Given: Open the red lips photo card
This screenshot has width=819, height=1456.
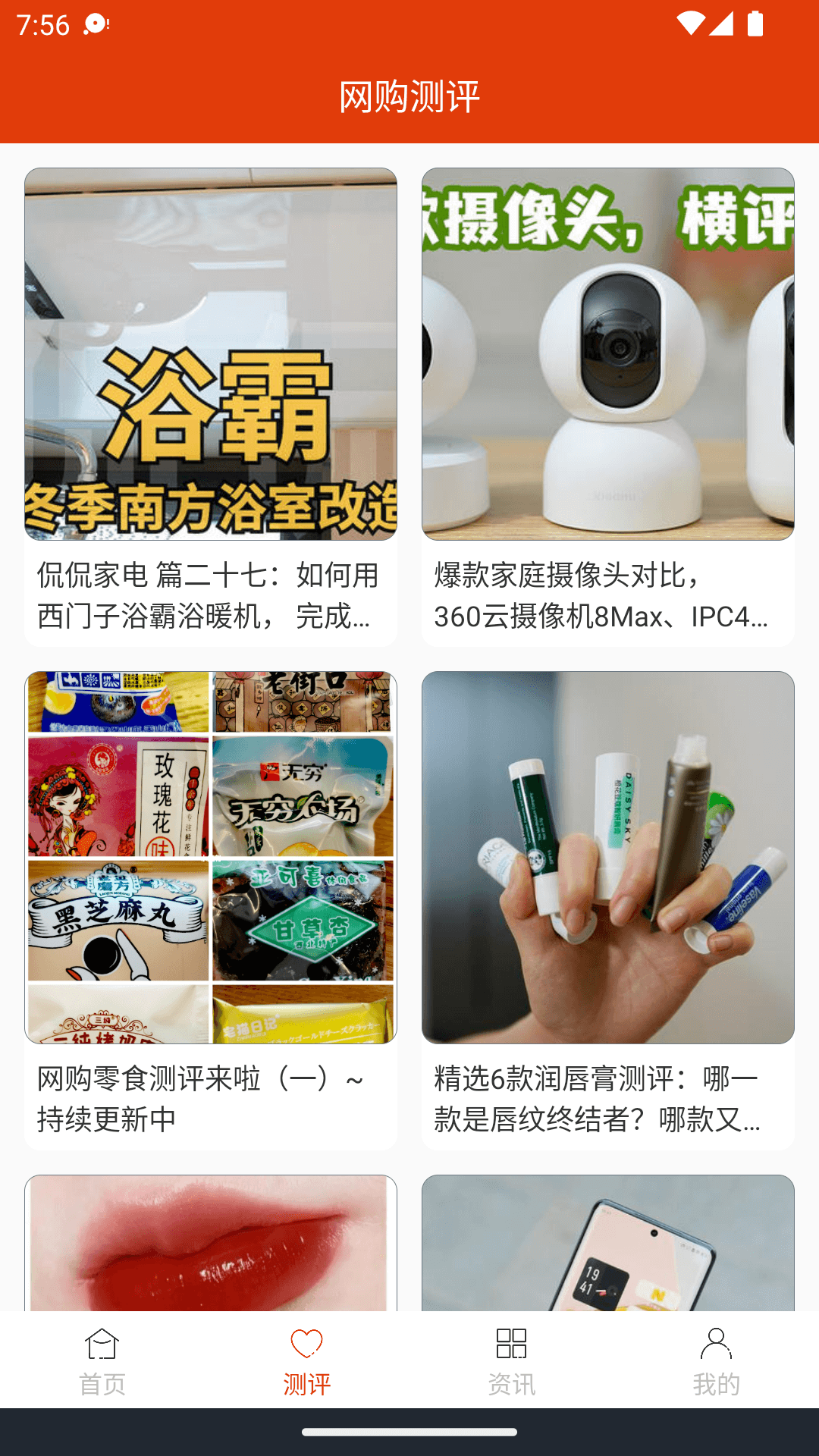Looking at the screenshot, I should pyautogui.click(x=211, y=1244).
